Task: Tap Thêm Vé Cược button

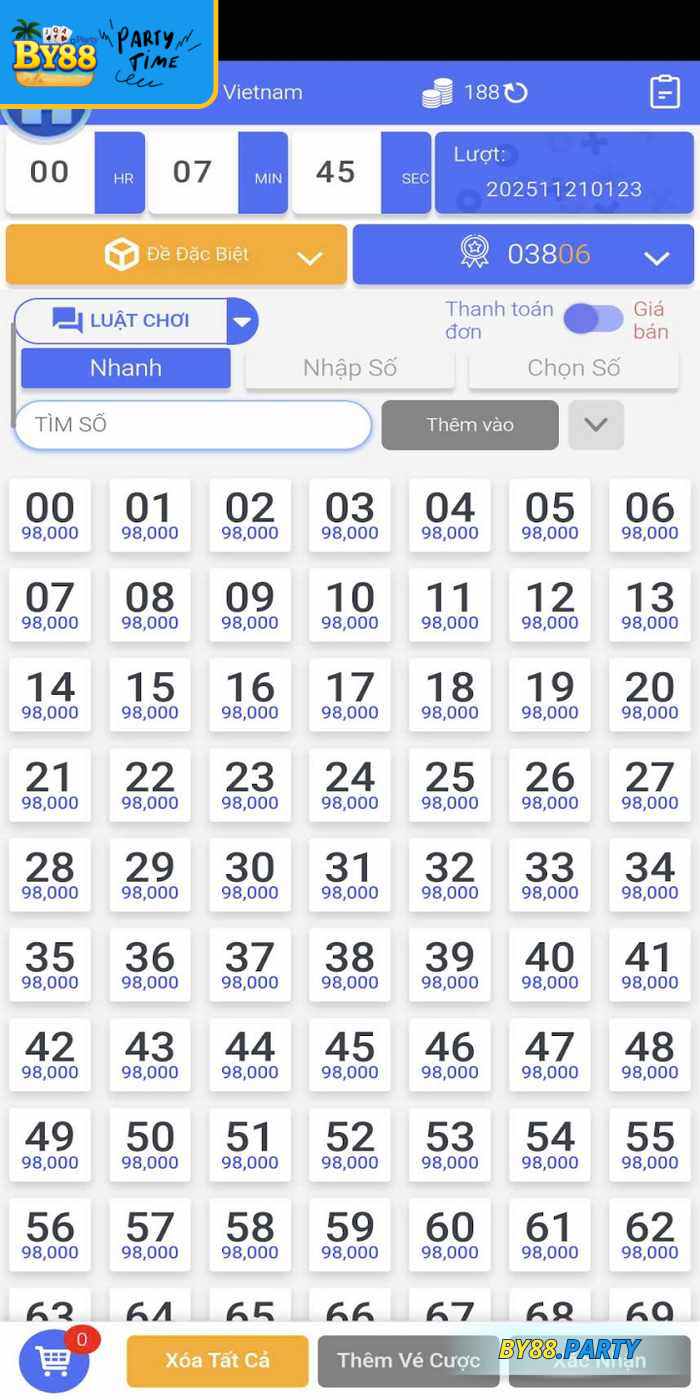Action: coord(408,1361)
